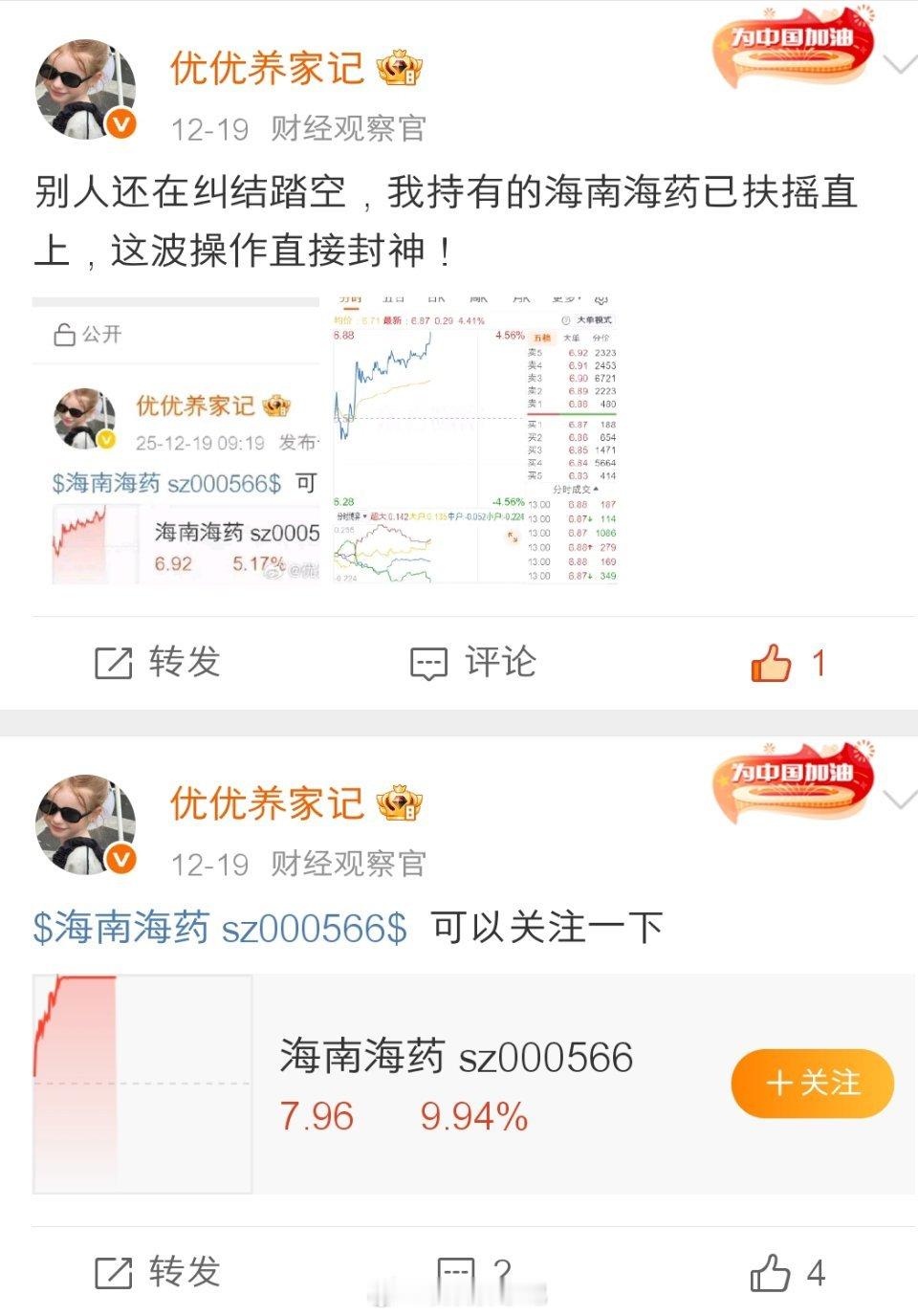Image resolution: width=918 pixels, height=1316 pixels.
Task: Click the comment bubble icon on the first post
Action: pyautogui.click(x=430, y=662)
